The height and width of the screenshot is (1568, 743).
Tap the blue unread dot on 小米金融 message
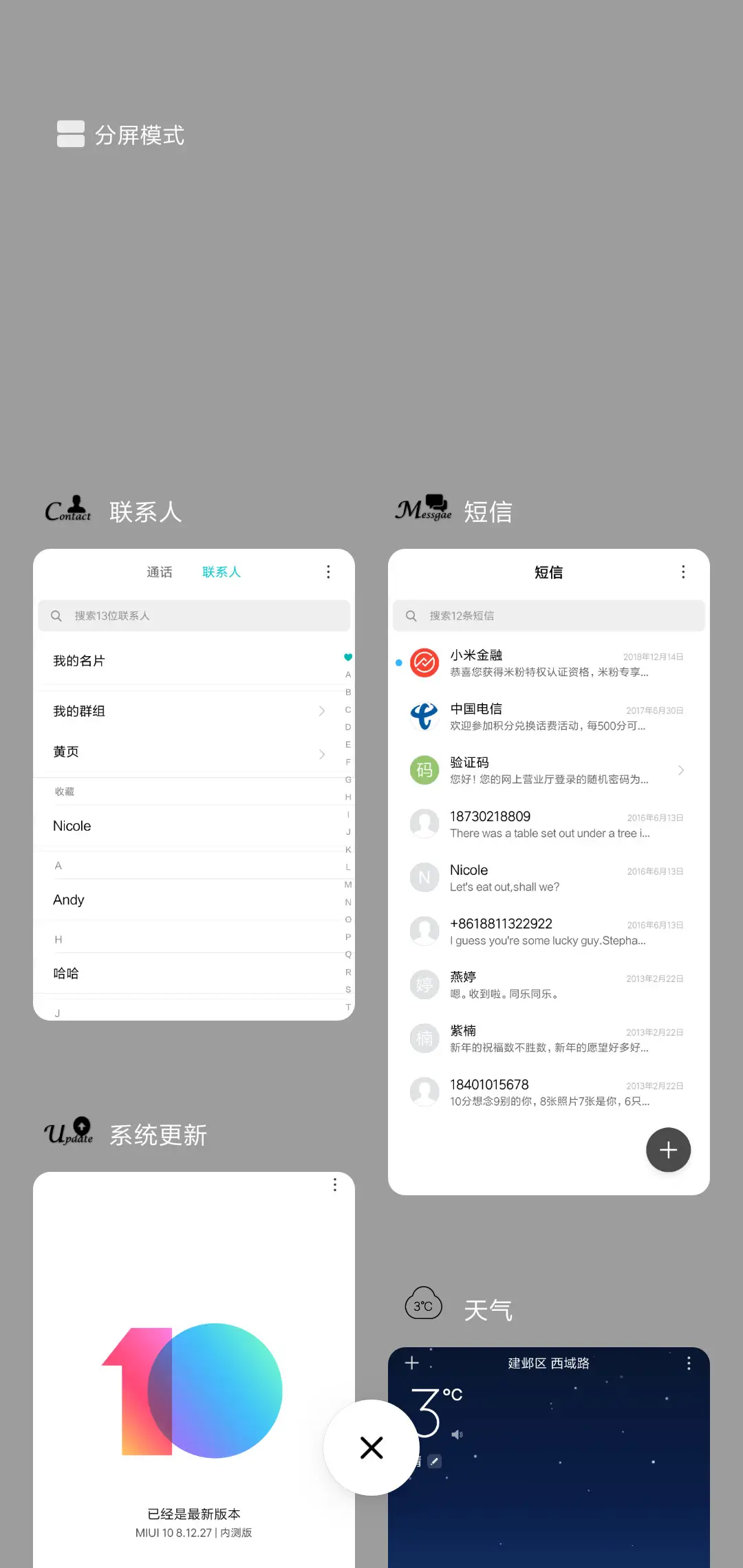point(400,664)
